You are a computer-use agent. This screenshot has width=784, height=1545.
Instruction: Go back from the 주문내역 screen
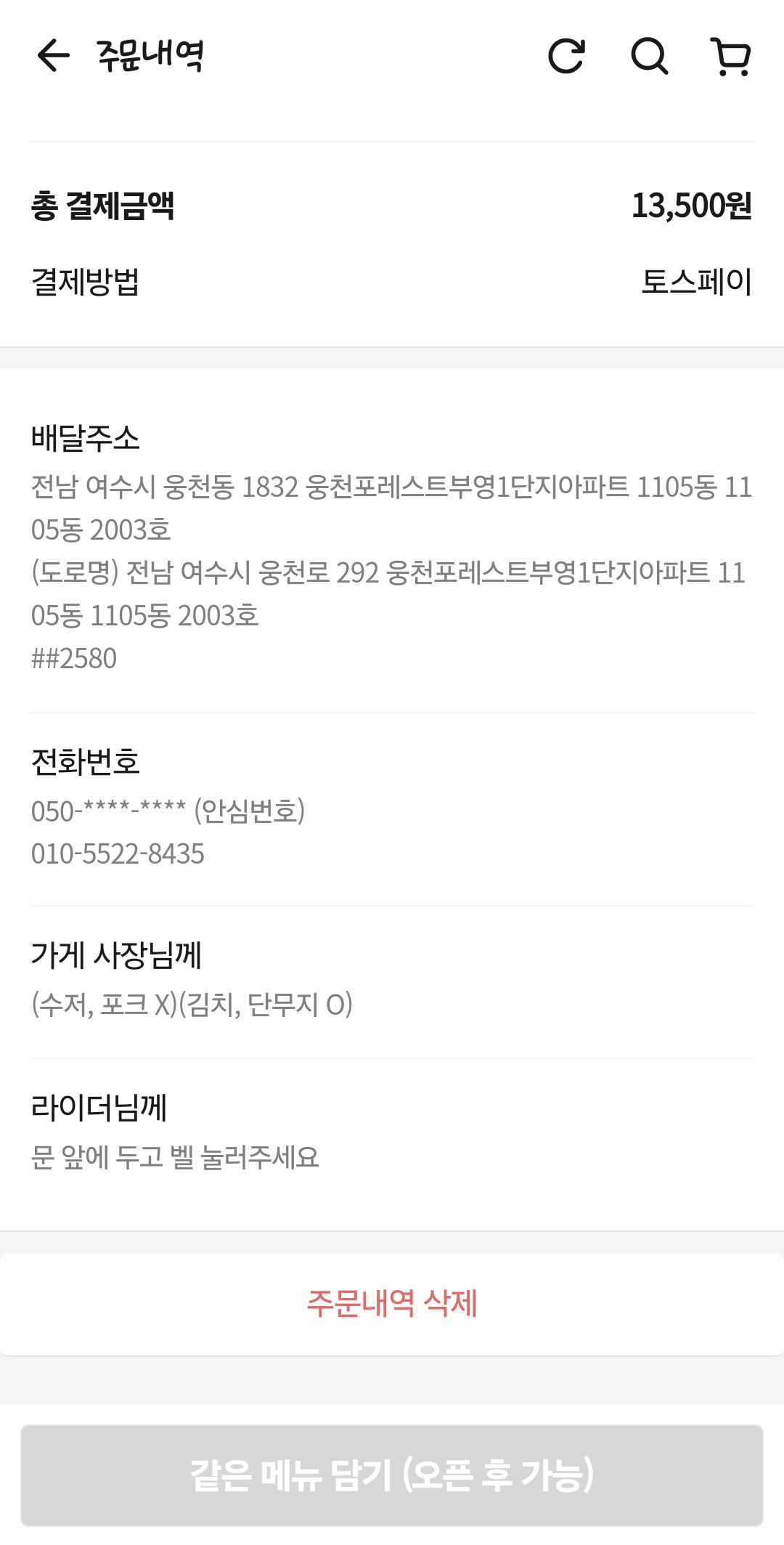53,56
